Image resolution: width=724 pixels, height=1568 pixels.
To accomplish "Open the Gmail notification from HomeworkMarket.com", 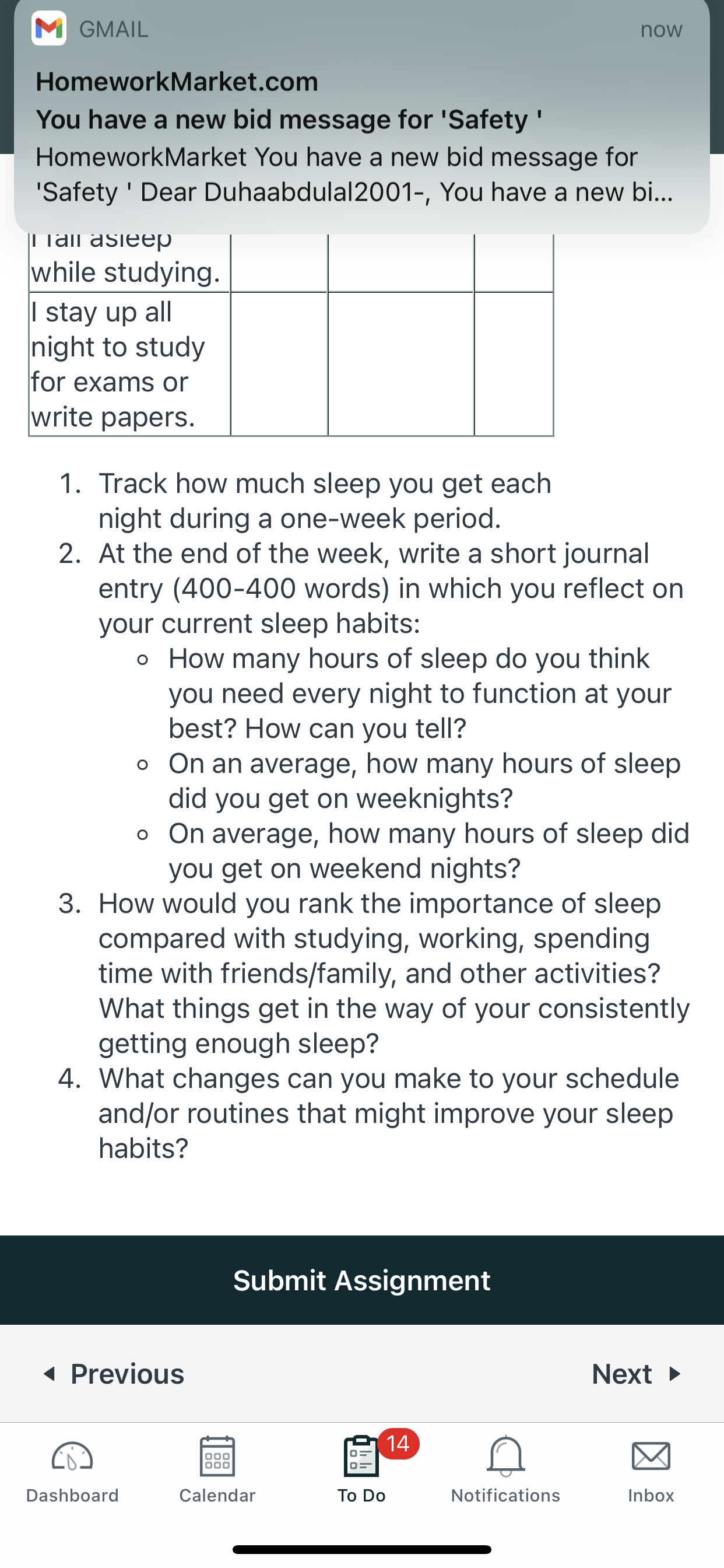I will pyautogui.click(x=361, y=116).
